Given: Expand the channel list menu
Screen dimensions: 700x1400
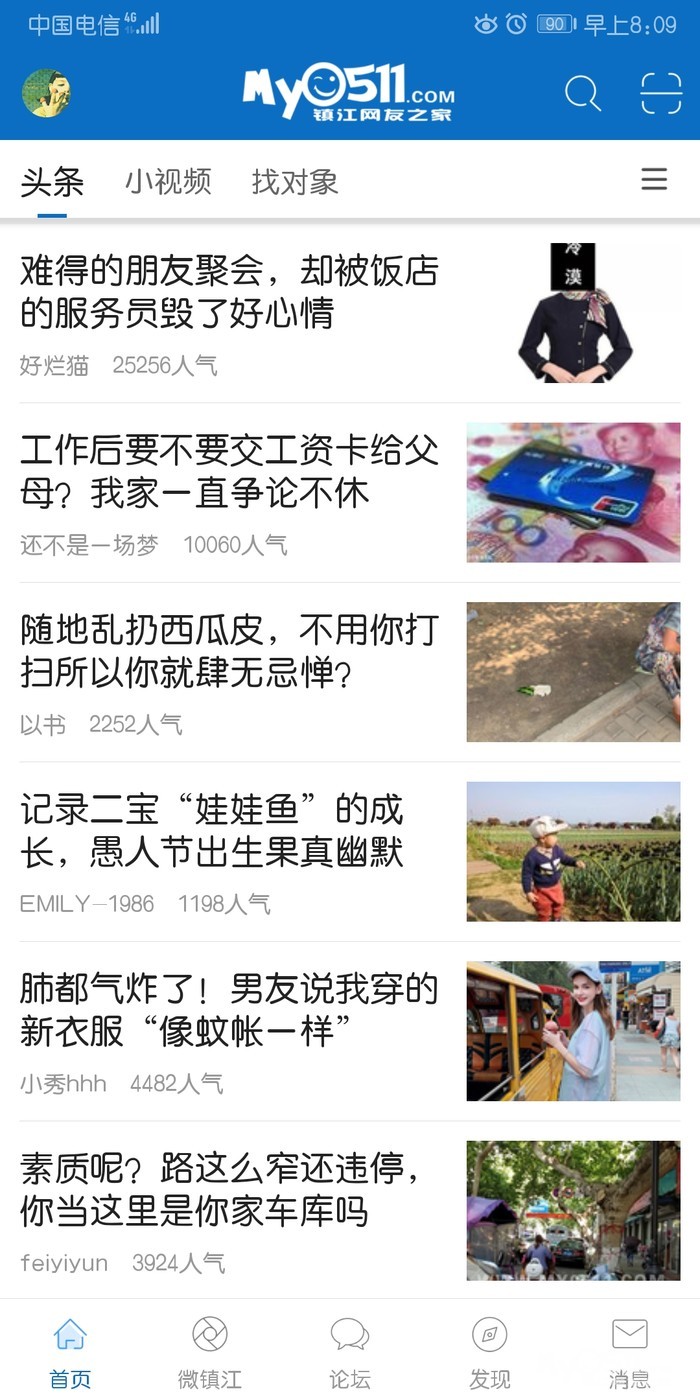Looking at the screenshot, I should [x=654, y=180].
